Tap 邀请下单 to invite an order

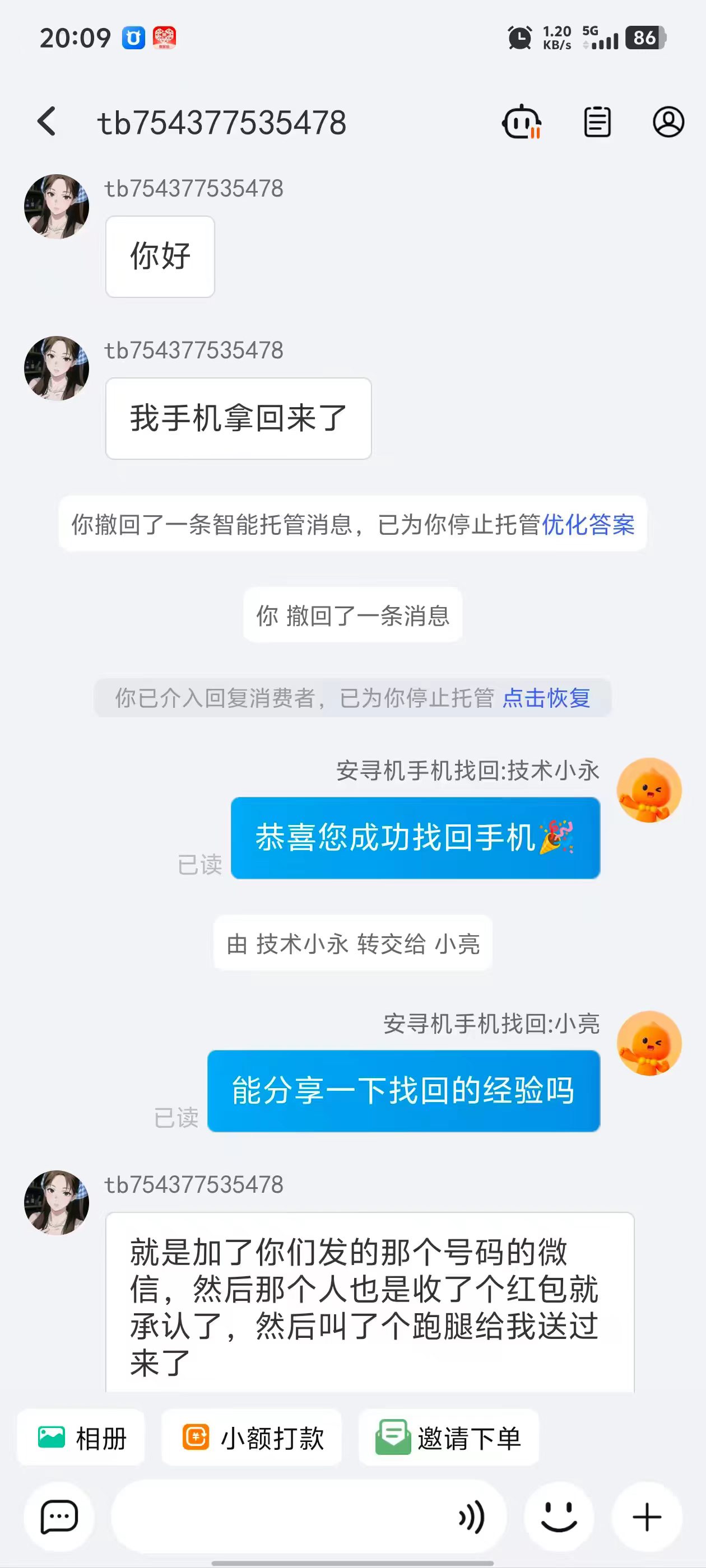pos(448,1438)
